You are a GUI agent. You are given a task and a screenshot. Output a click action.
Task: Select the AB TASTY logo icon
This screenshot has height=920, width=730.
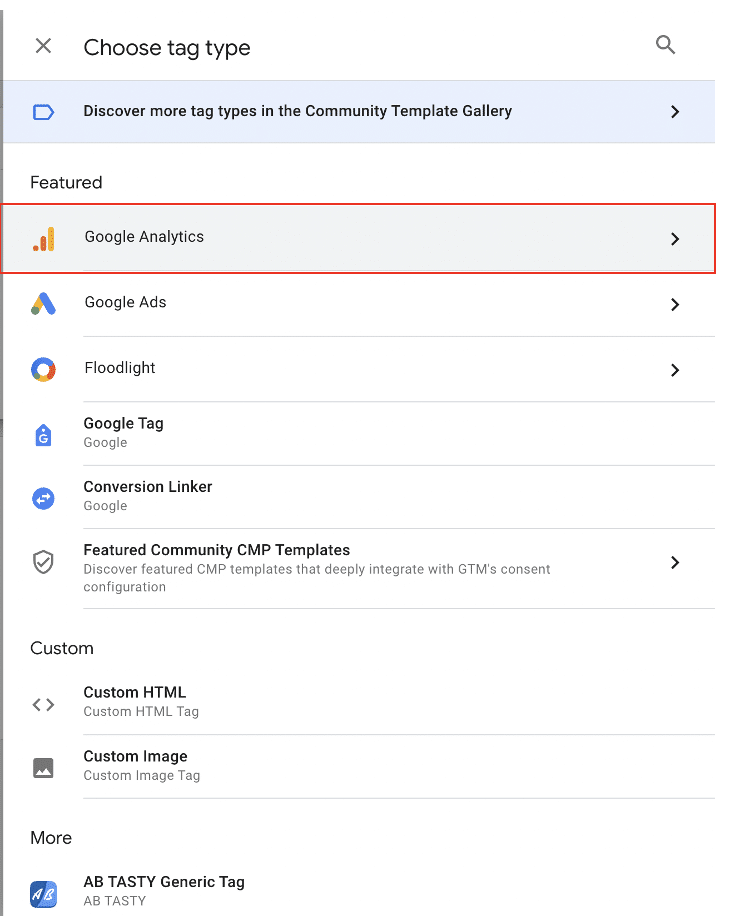(x=43, y=893)
